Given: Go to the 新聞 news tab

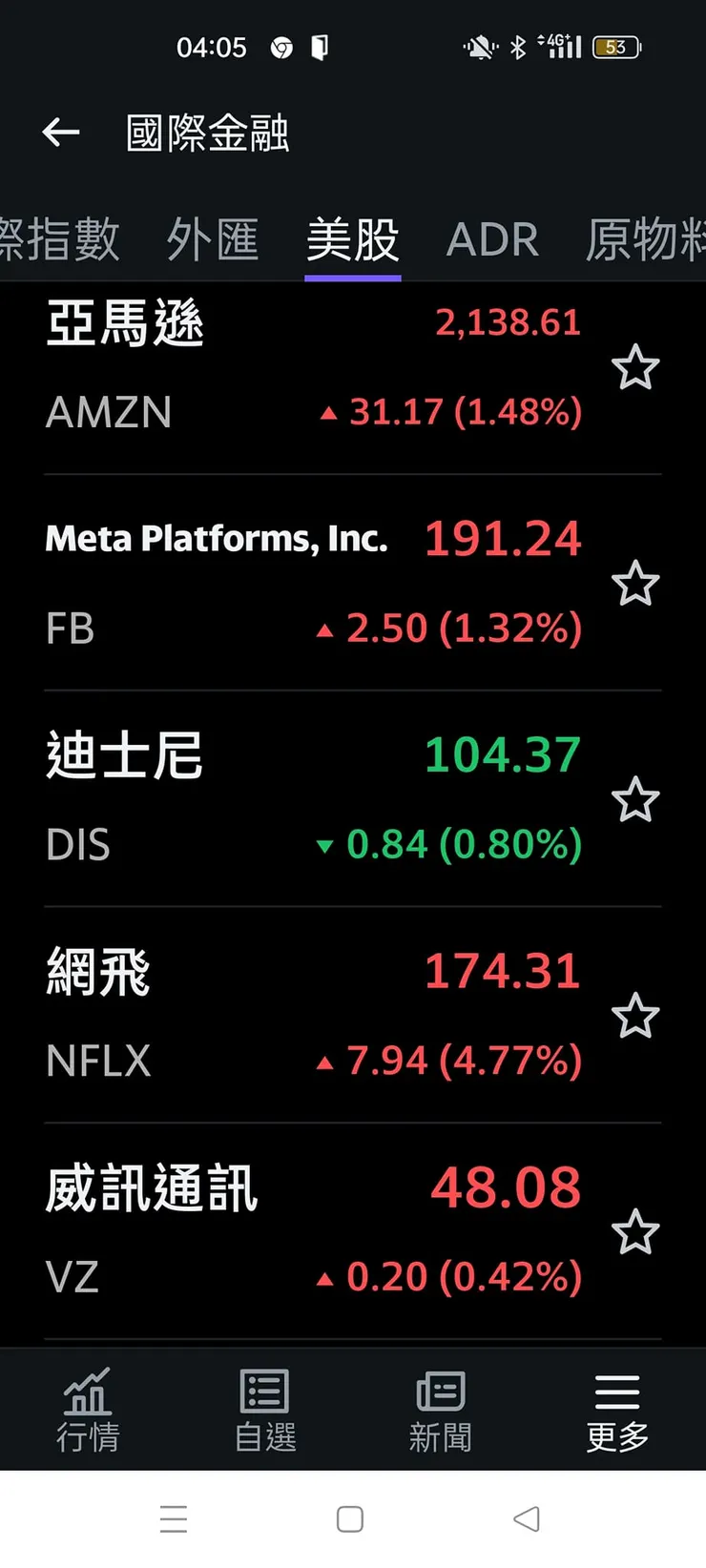Looking at the screenshot, I should pos(441,1410).
